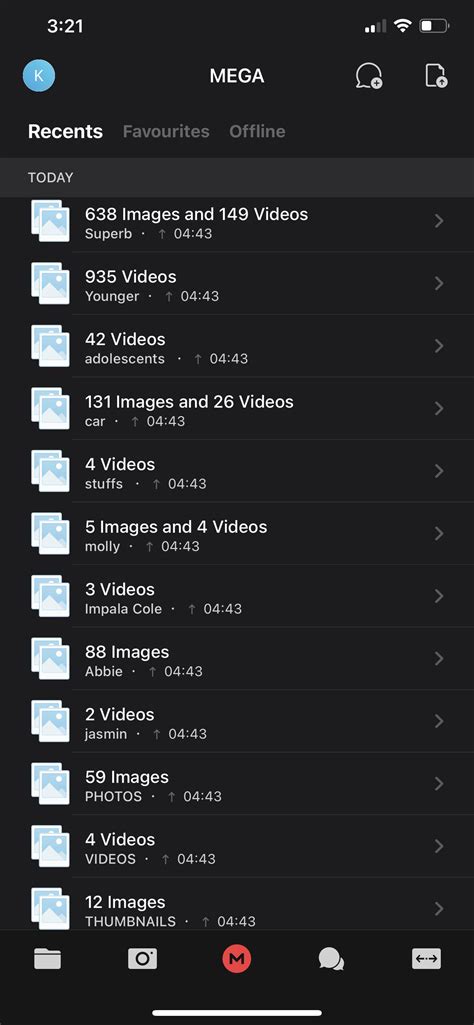Screen dimensions: 474x1025
Task: Open the Transfers arrows tab
Action: (x=426, y=959)
